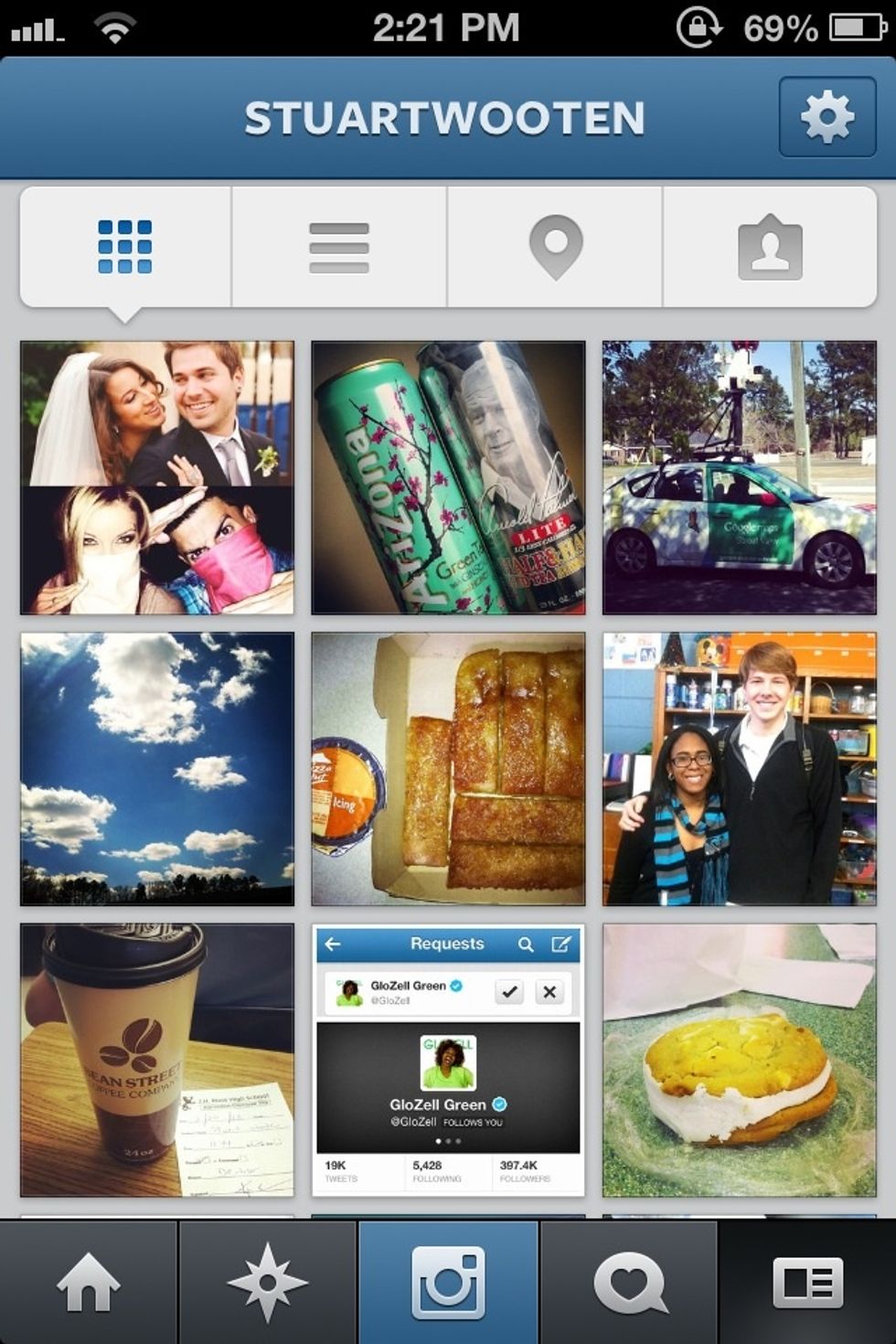Switch to the explore star tab

268,1283
